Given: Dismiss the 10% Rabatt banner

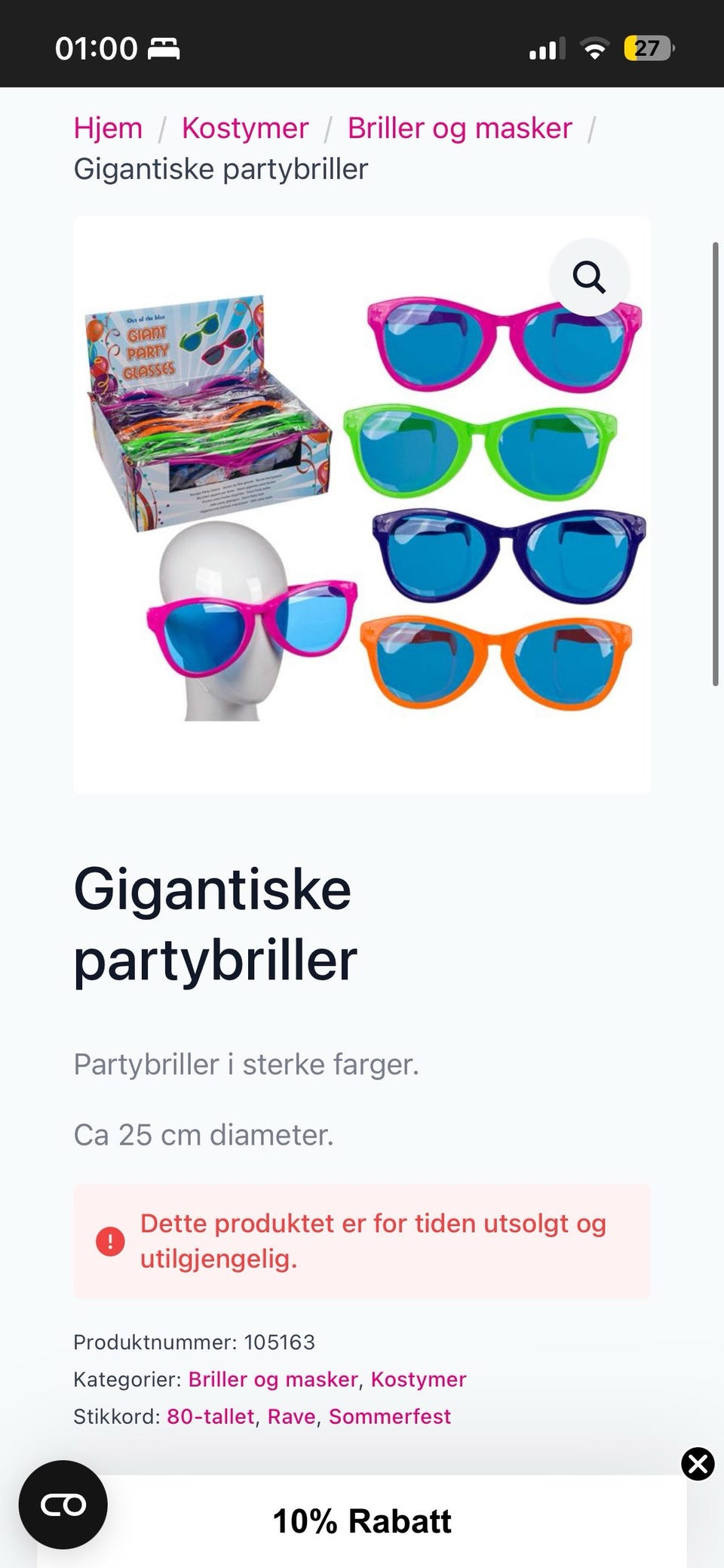Looking at the screenshot, I should (x=695, y=1465).
